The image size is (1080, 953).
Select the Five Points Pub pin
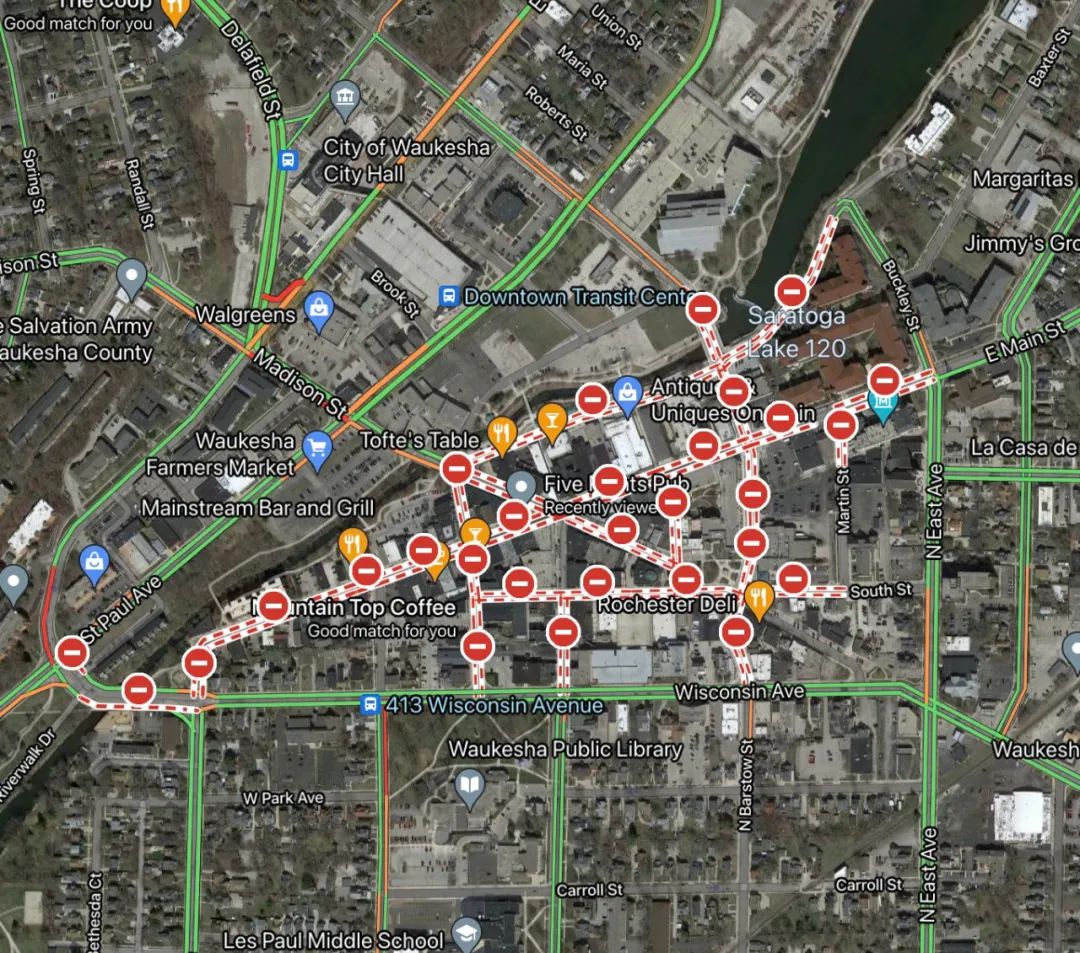click(520, 487)
